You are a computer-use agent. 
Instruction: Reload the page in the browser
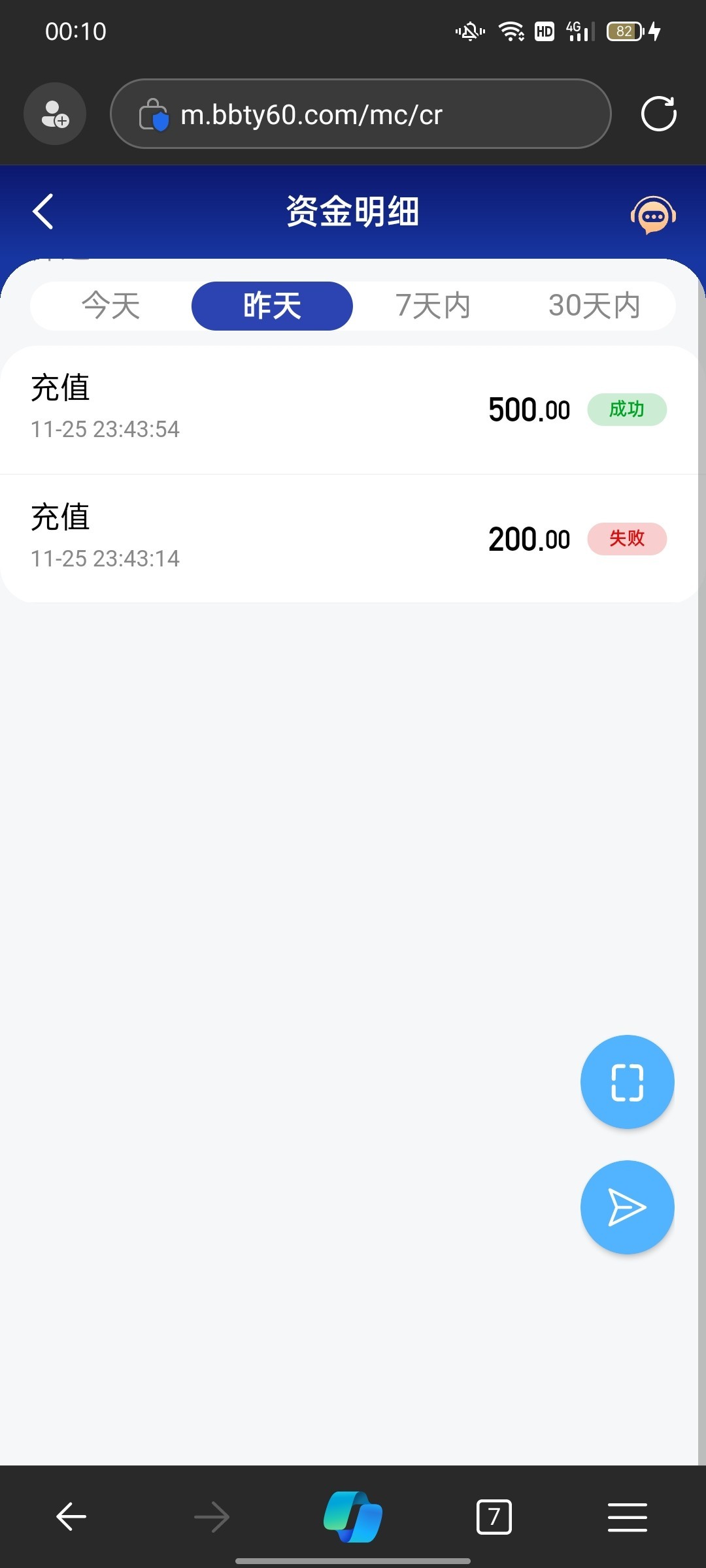click(x=658, y=114)
